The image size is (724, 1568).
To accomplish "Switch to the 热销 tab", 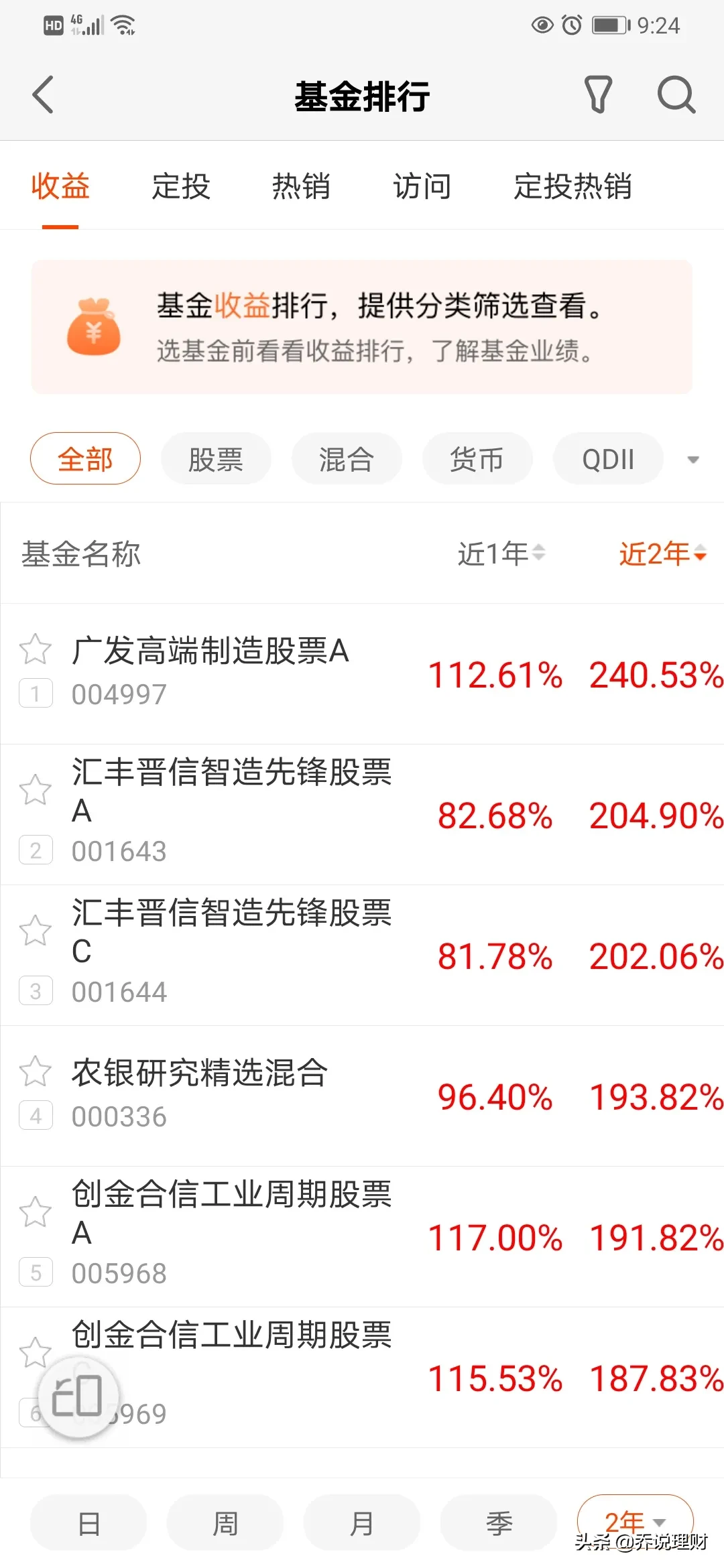I will (x=302, y=186).
